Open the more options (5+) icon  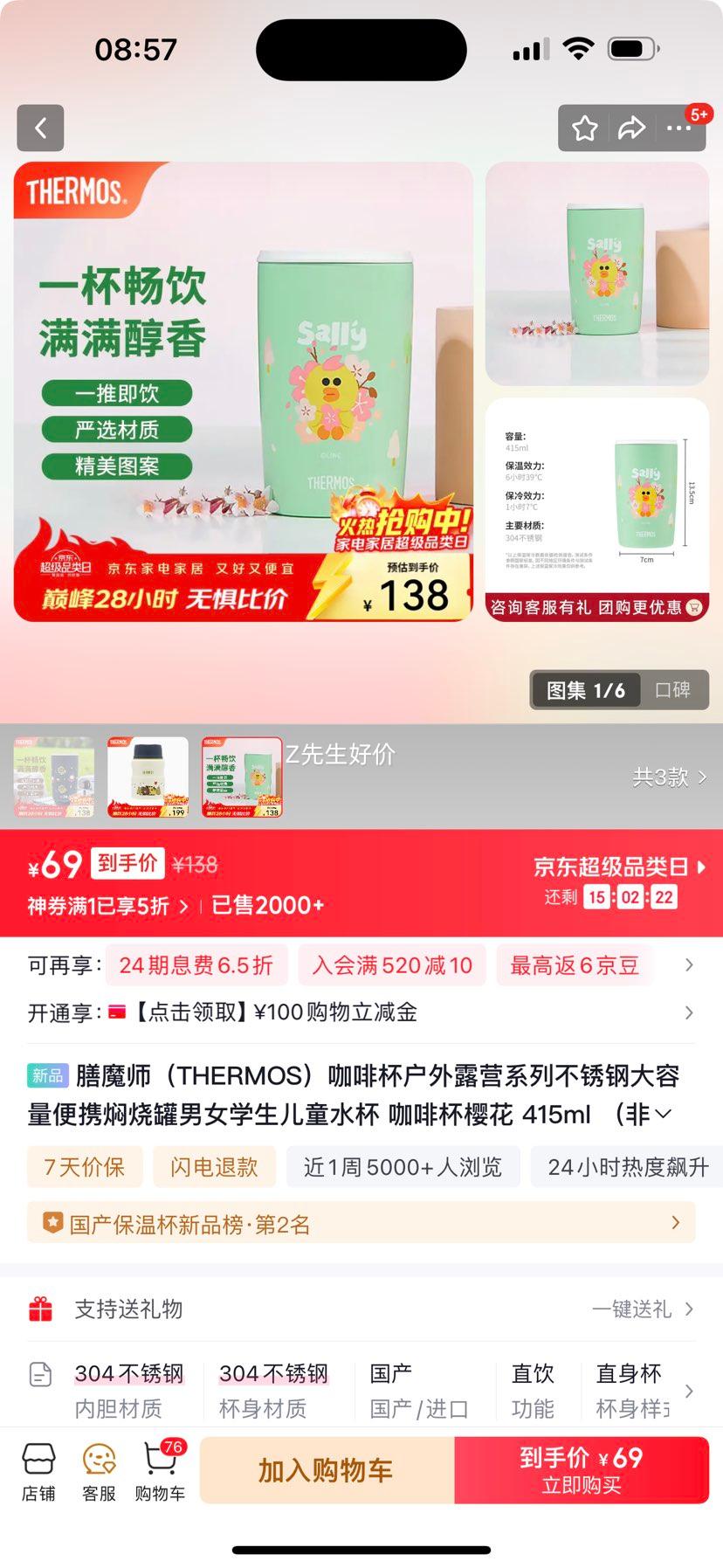679,128
